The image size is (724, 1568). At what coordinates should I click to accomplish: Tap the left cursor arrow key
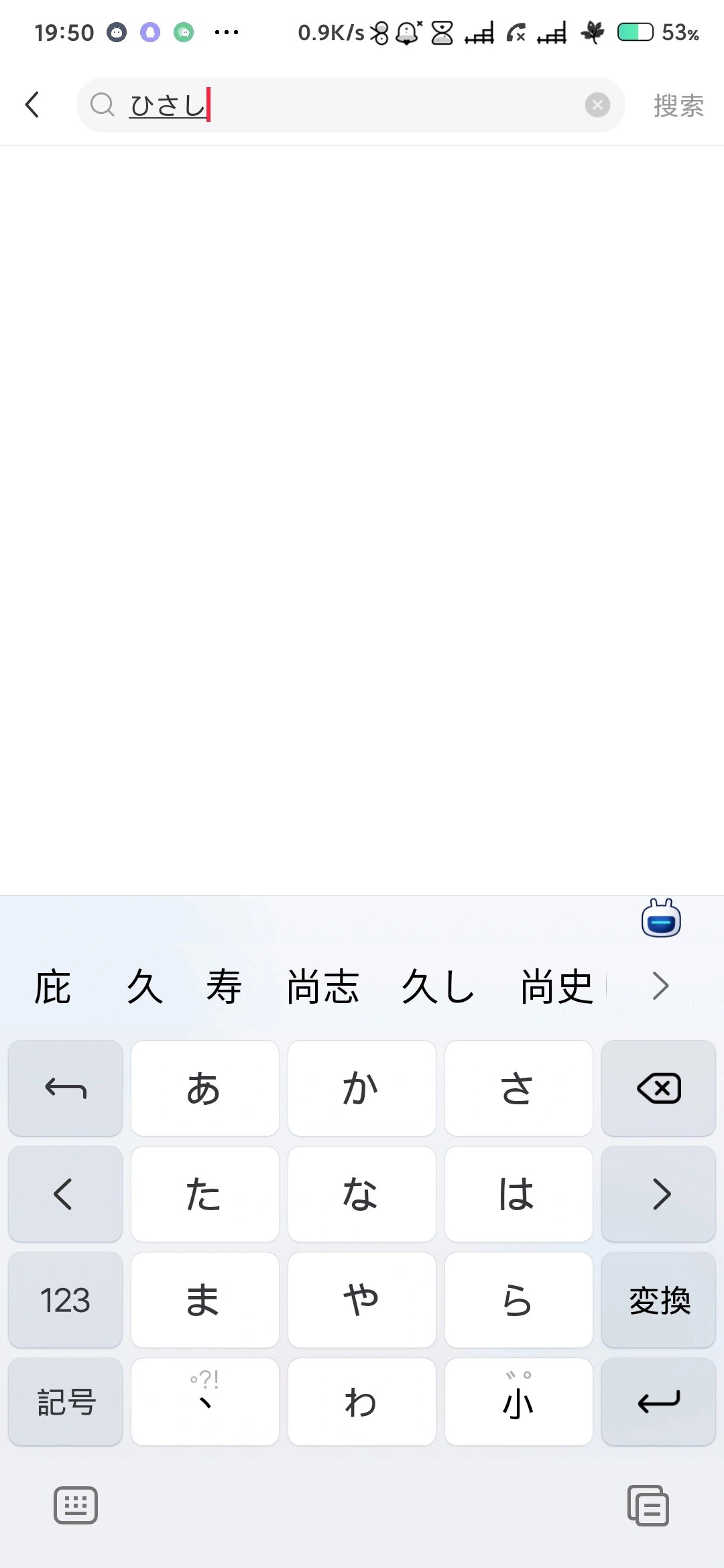click(x=64, y=1193)
